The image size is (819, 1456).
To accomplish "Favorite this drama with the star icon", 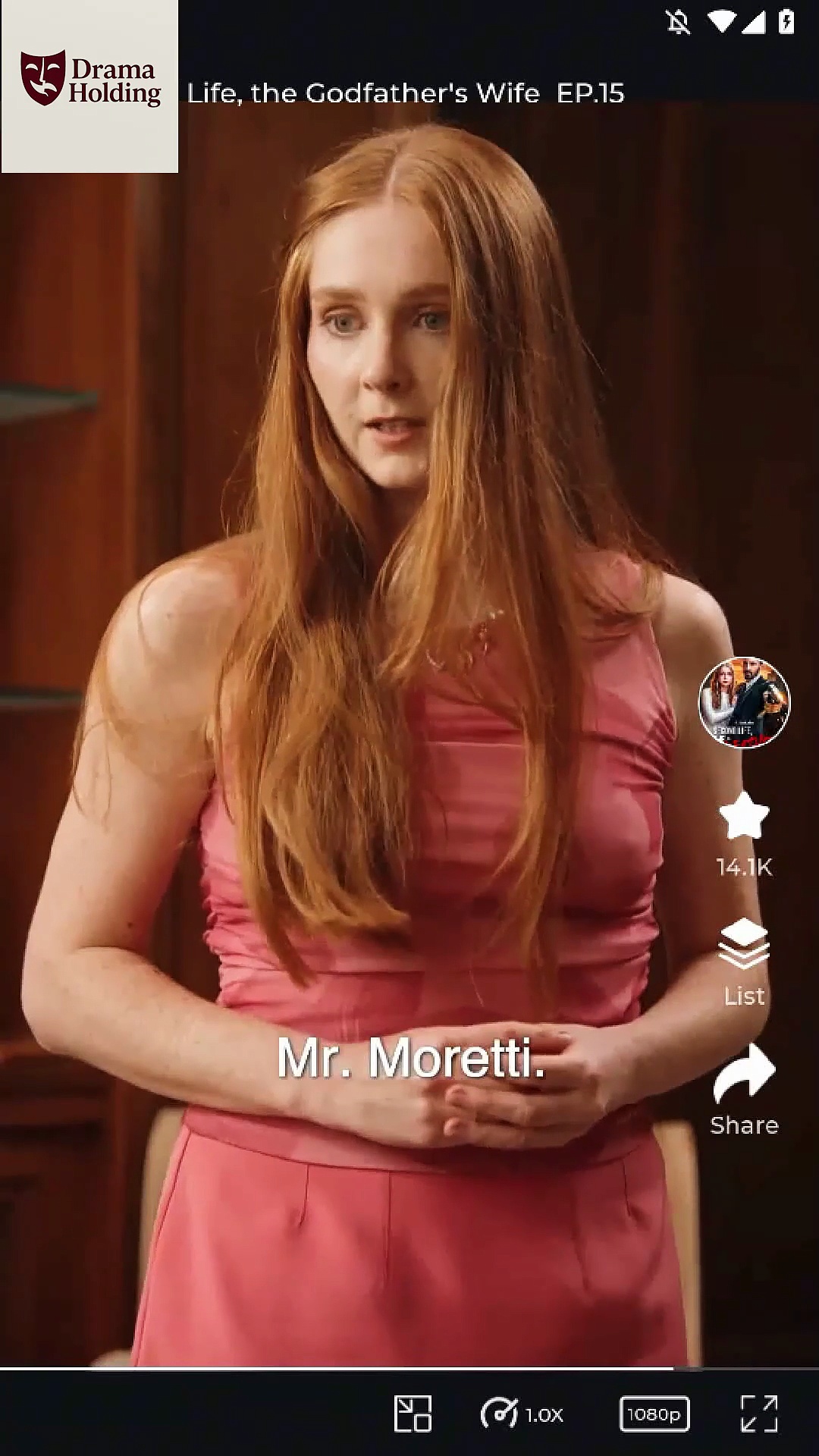I will pos(744,816).
